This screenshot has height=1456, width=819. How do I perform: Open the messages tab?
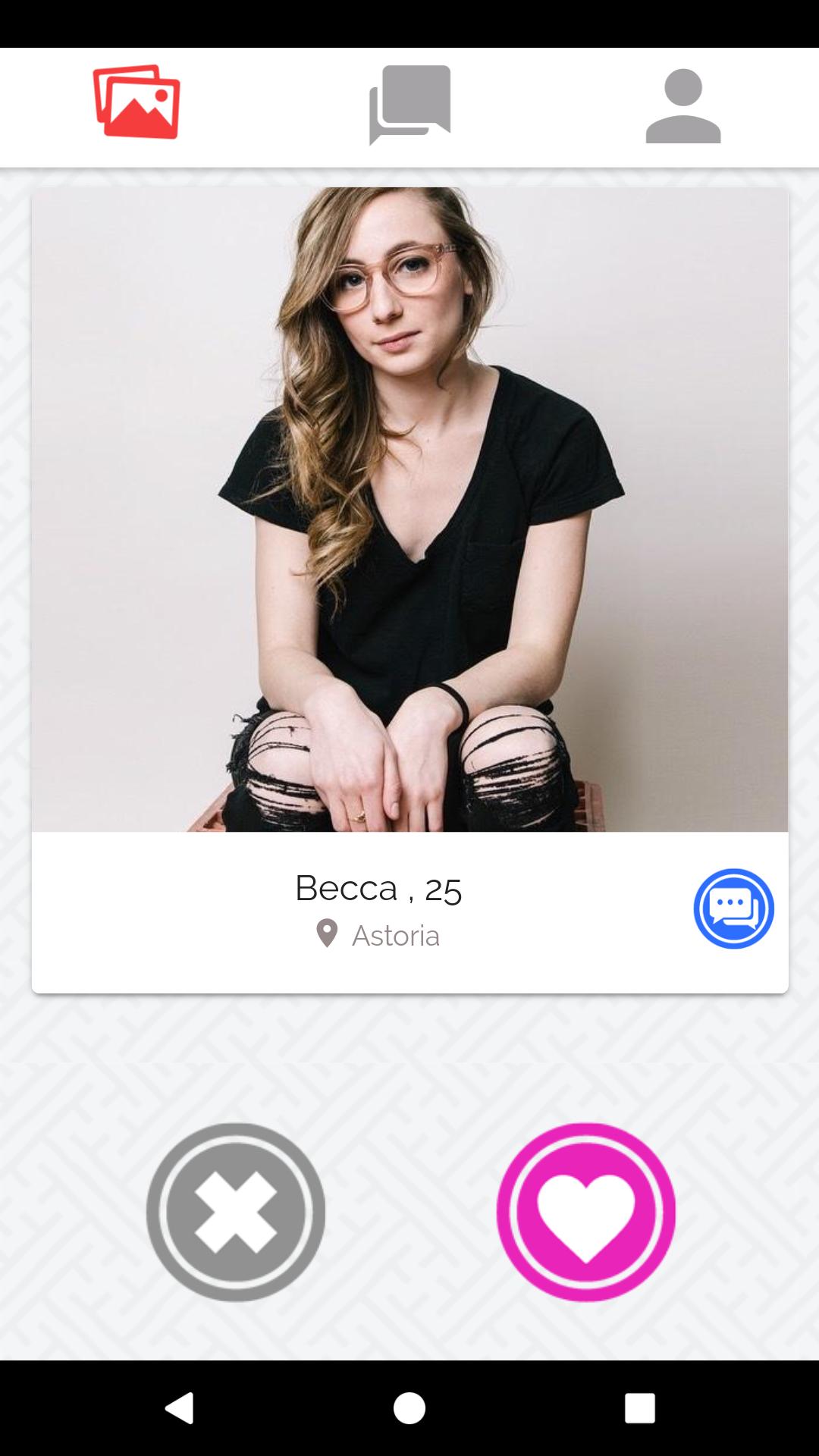point(409,104)
